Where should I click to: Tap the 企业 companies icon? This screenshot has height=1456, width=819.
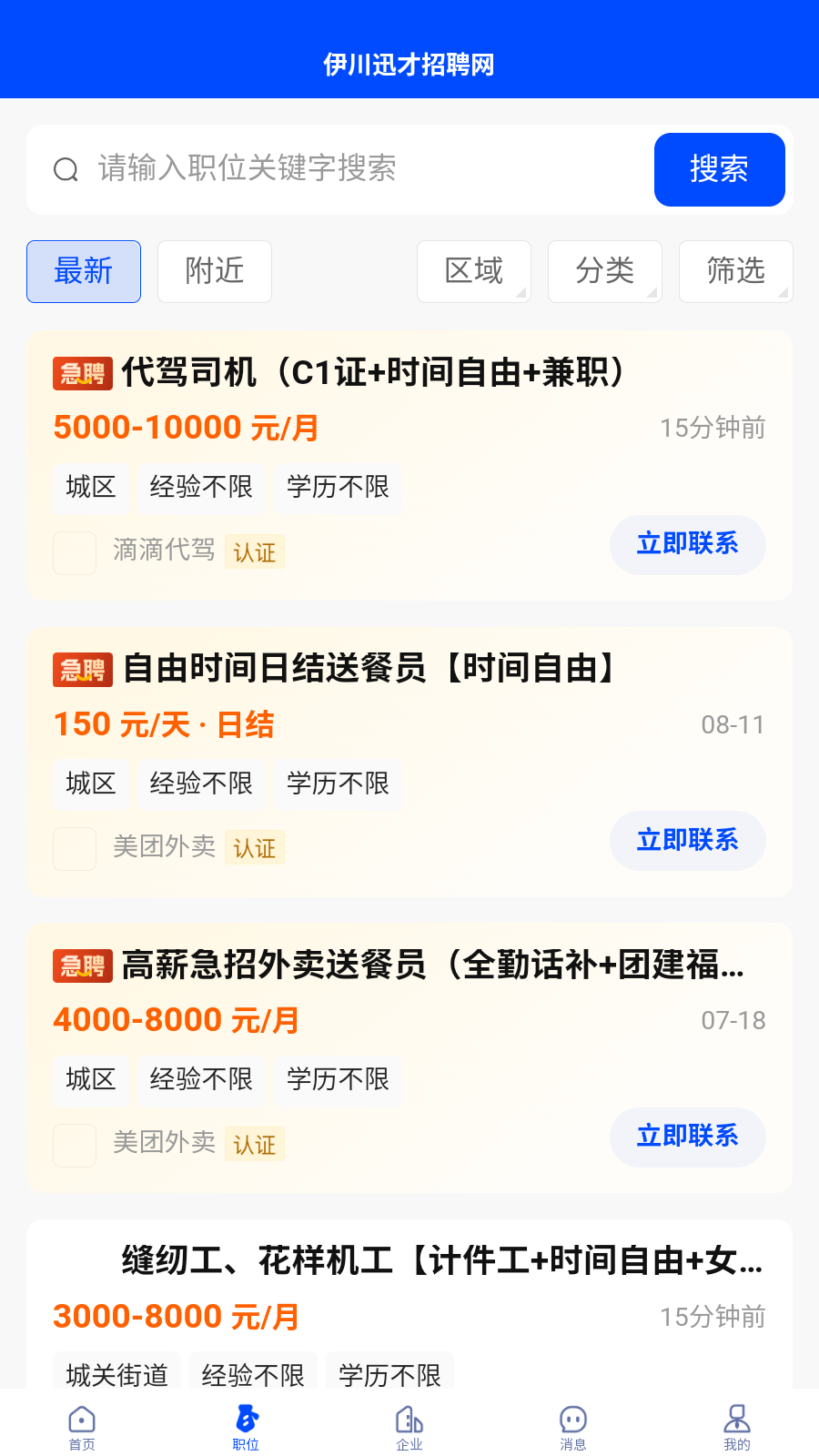pos(409,1425)
